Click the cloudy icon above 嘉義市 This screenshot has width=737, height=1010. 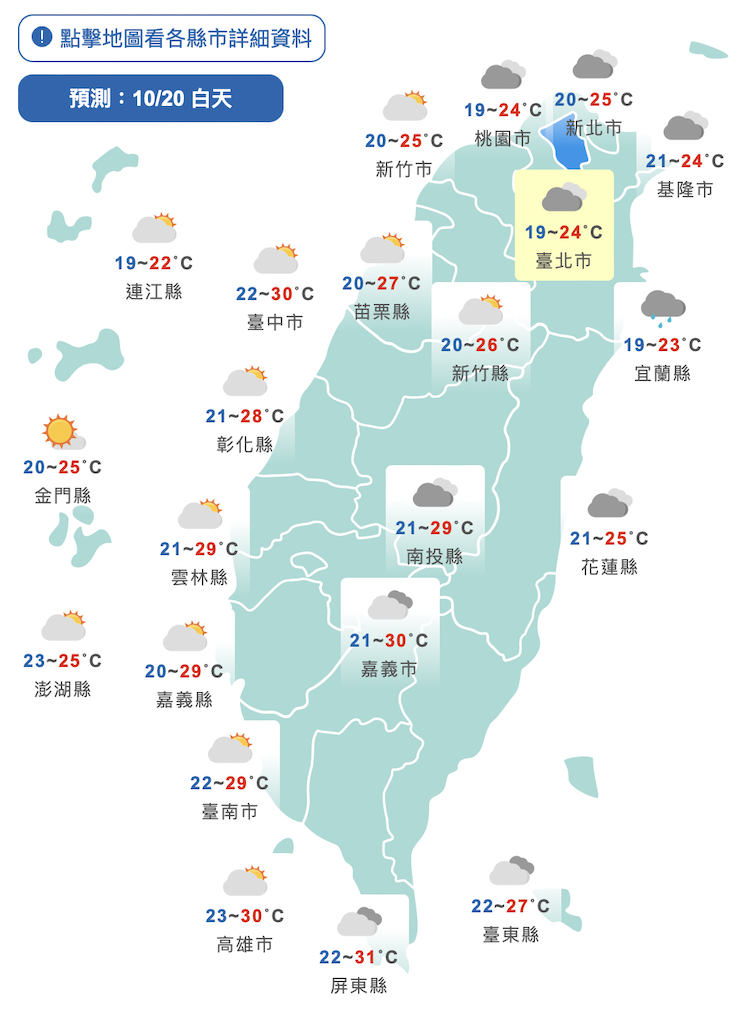[x=388, y=606]
